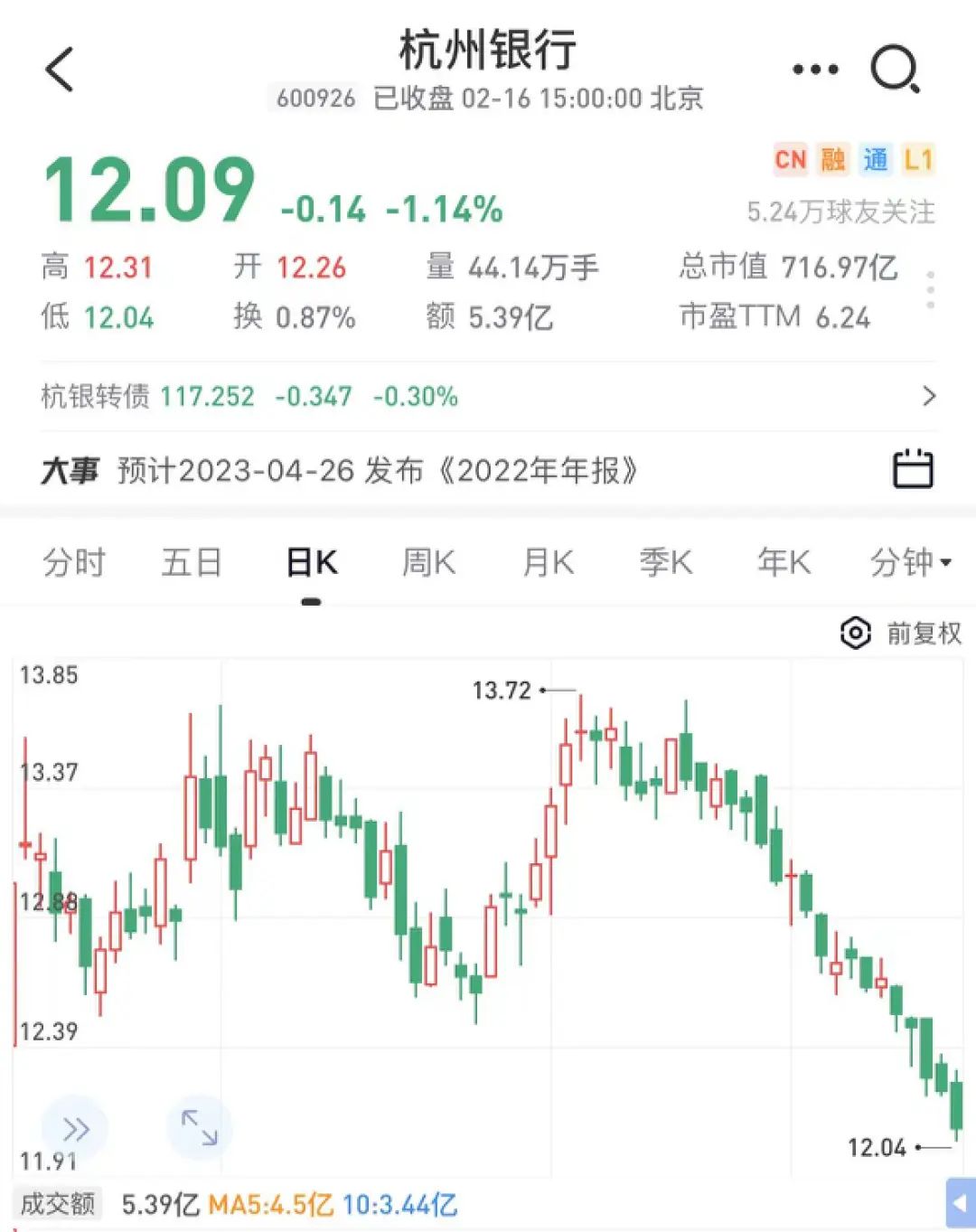976x1232 pixels.
Task: Tap the double-arrow chart forward button
Action: tap(75, 1129)
